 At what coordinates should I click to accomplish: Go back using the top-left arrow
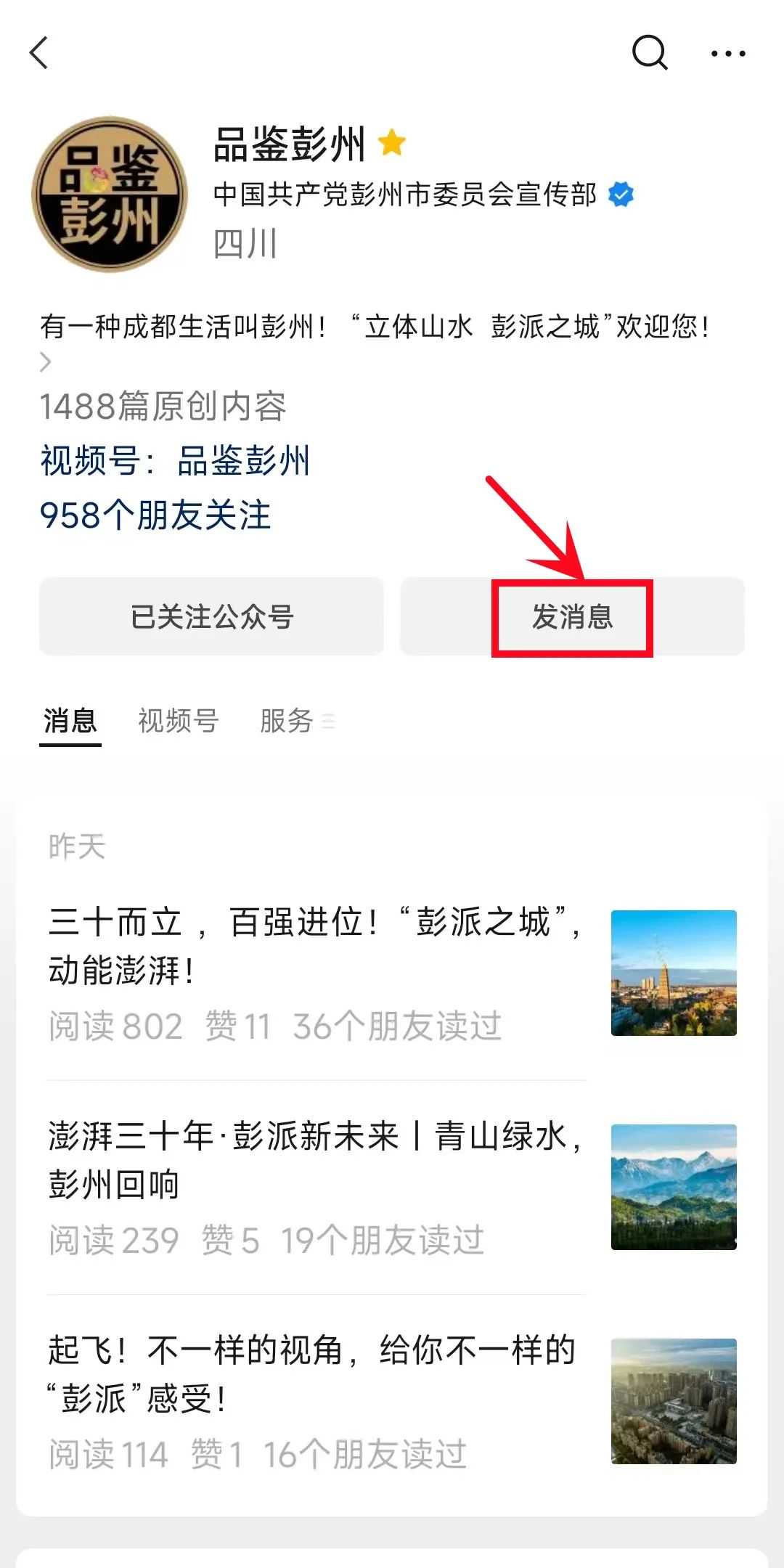pyautogui.click(x=40, y=53)
